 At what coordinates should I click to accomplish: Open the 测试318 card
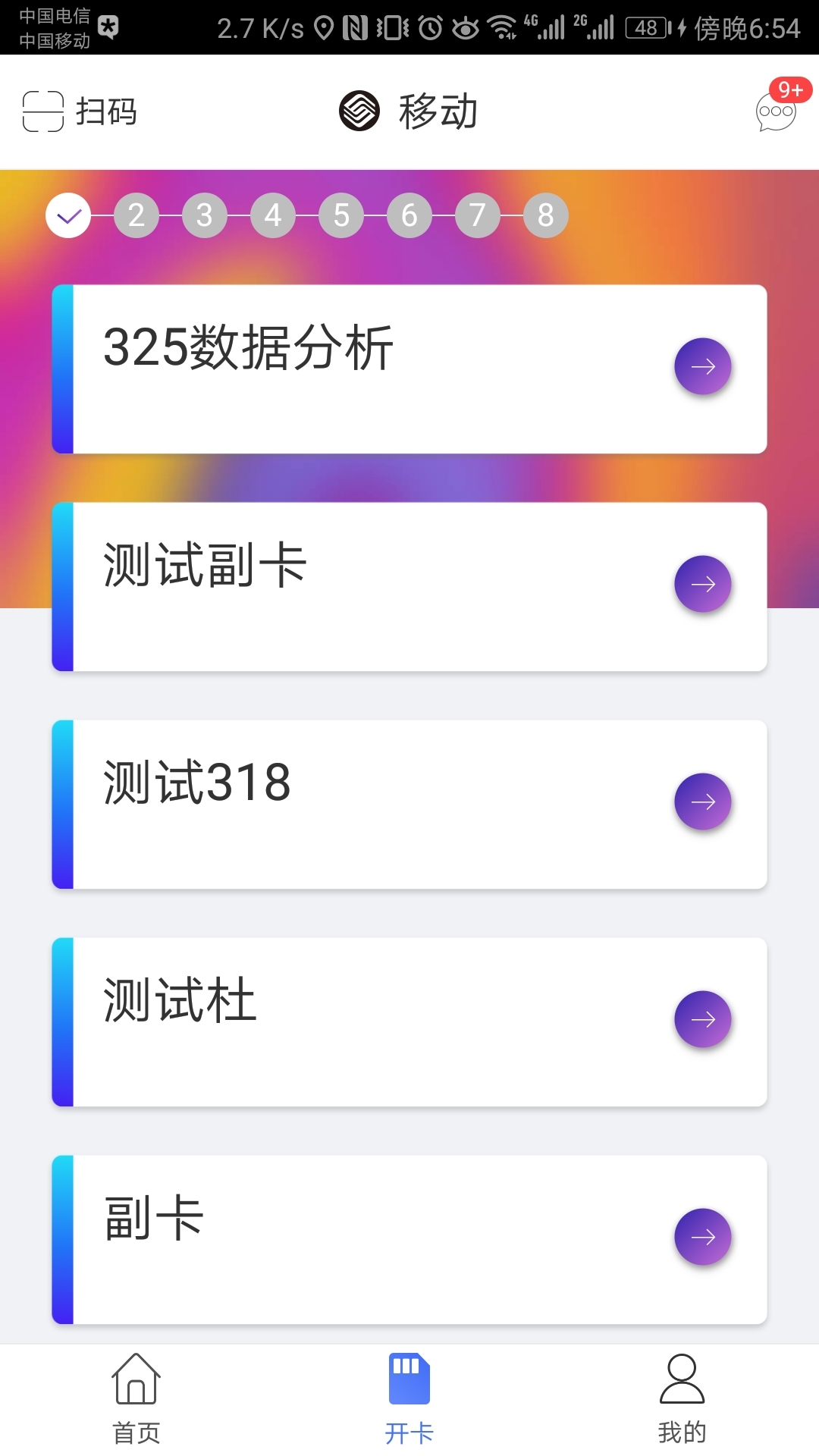pyautogui.click(x=409, y=805)
